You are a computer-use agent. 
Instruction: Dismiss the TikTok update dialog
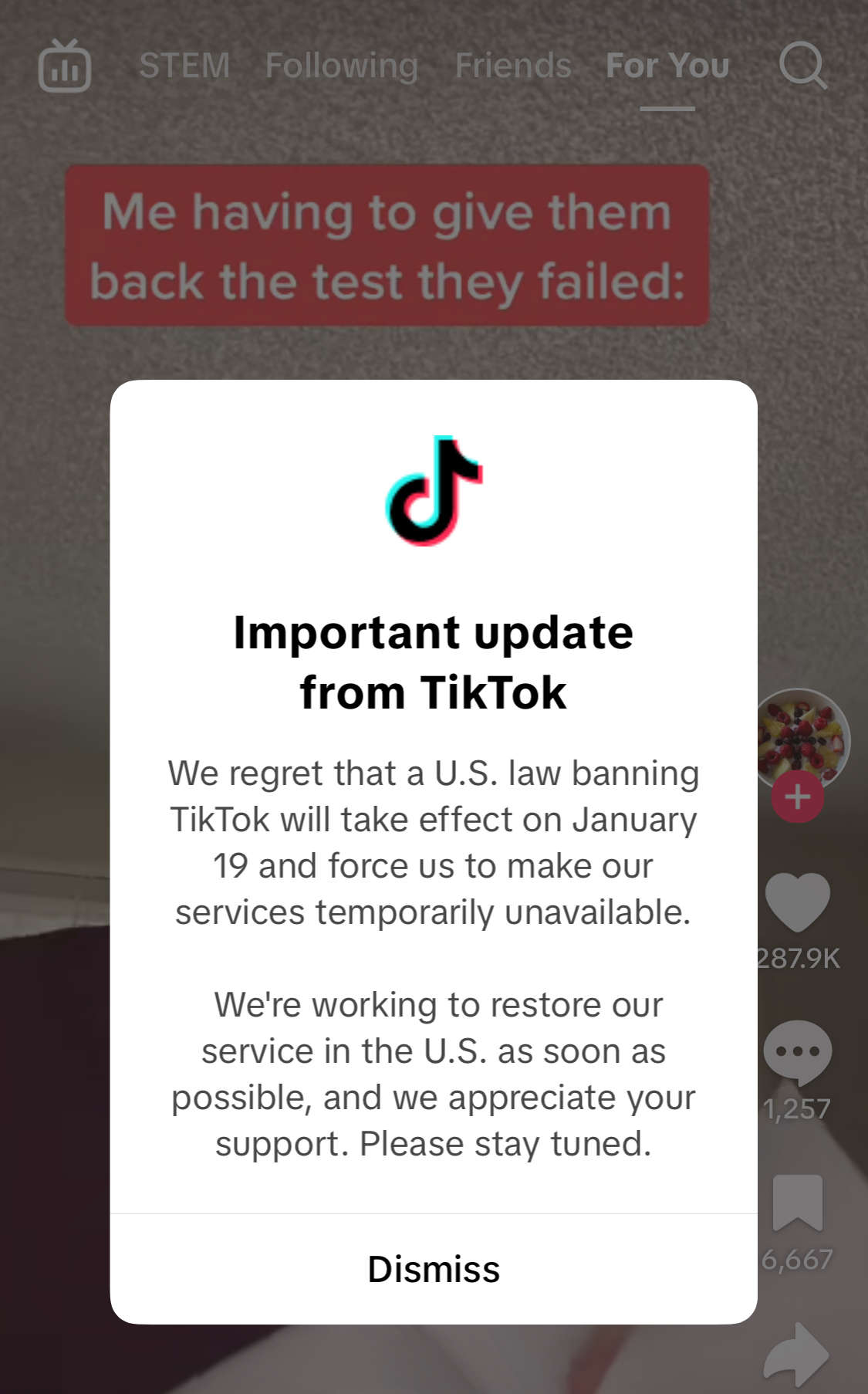434,1269
